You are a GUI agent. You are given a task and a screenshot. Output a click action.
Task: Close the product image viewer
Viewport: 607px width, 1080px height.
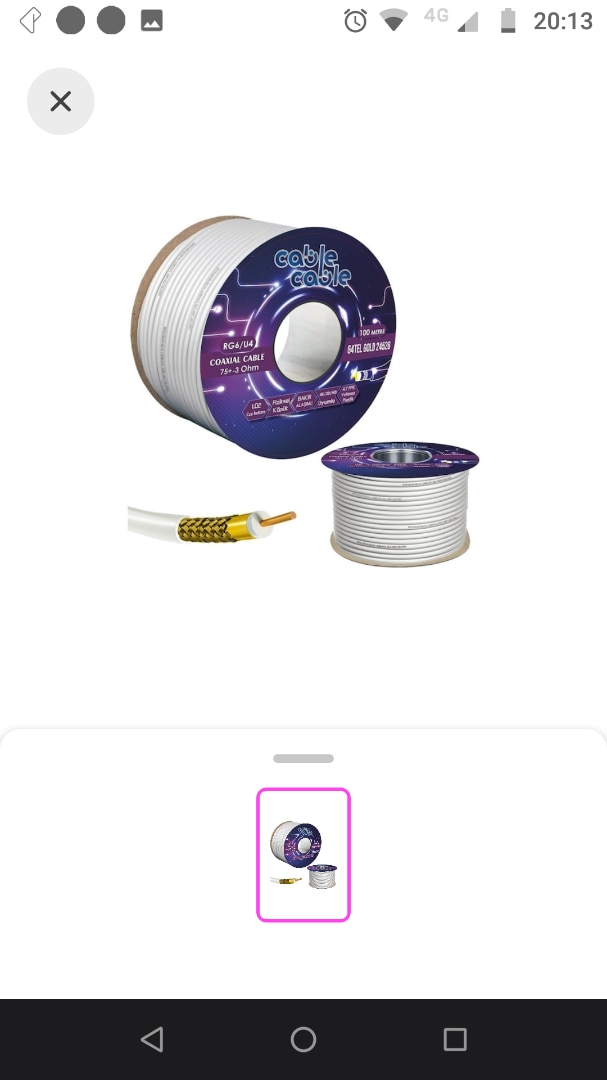pos(60,101)
